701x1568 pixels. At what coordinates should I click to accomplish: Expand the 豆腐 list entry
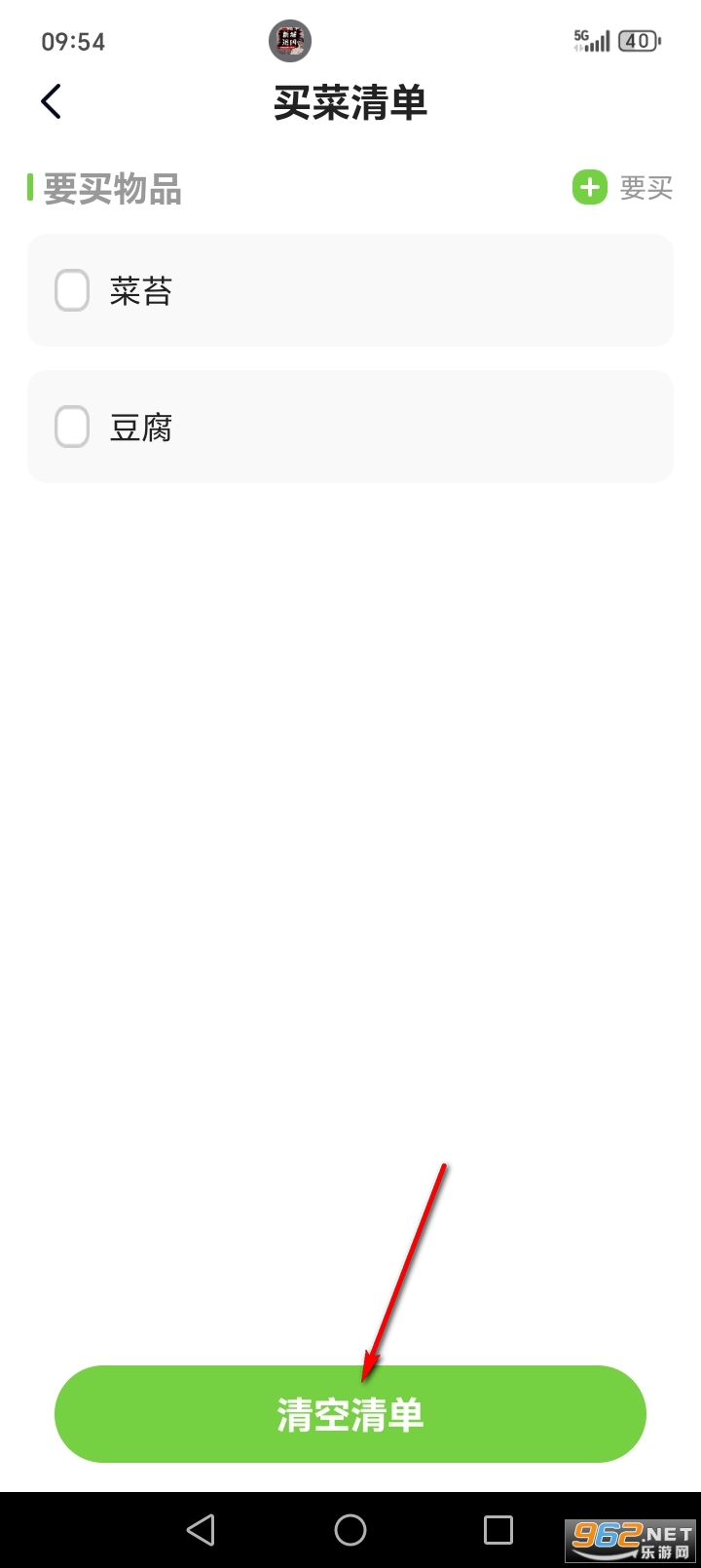click(x=350, y=427)
